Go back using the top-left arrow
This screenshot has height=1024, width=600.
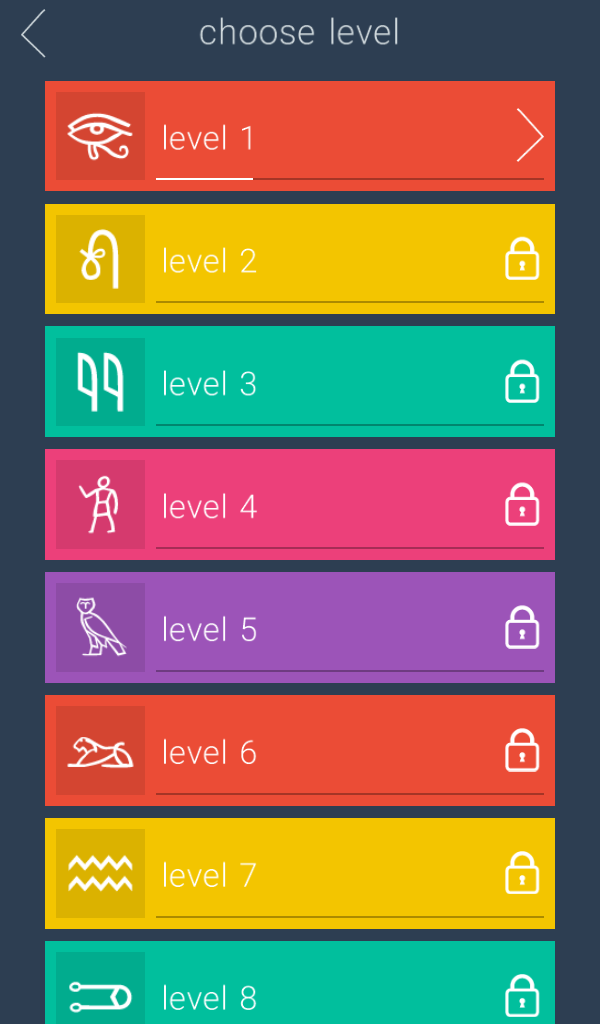33,34
